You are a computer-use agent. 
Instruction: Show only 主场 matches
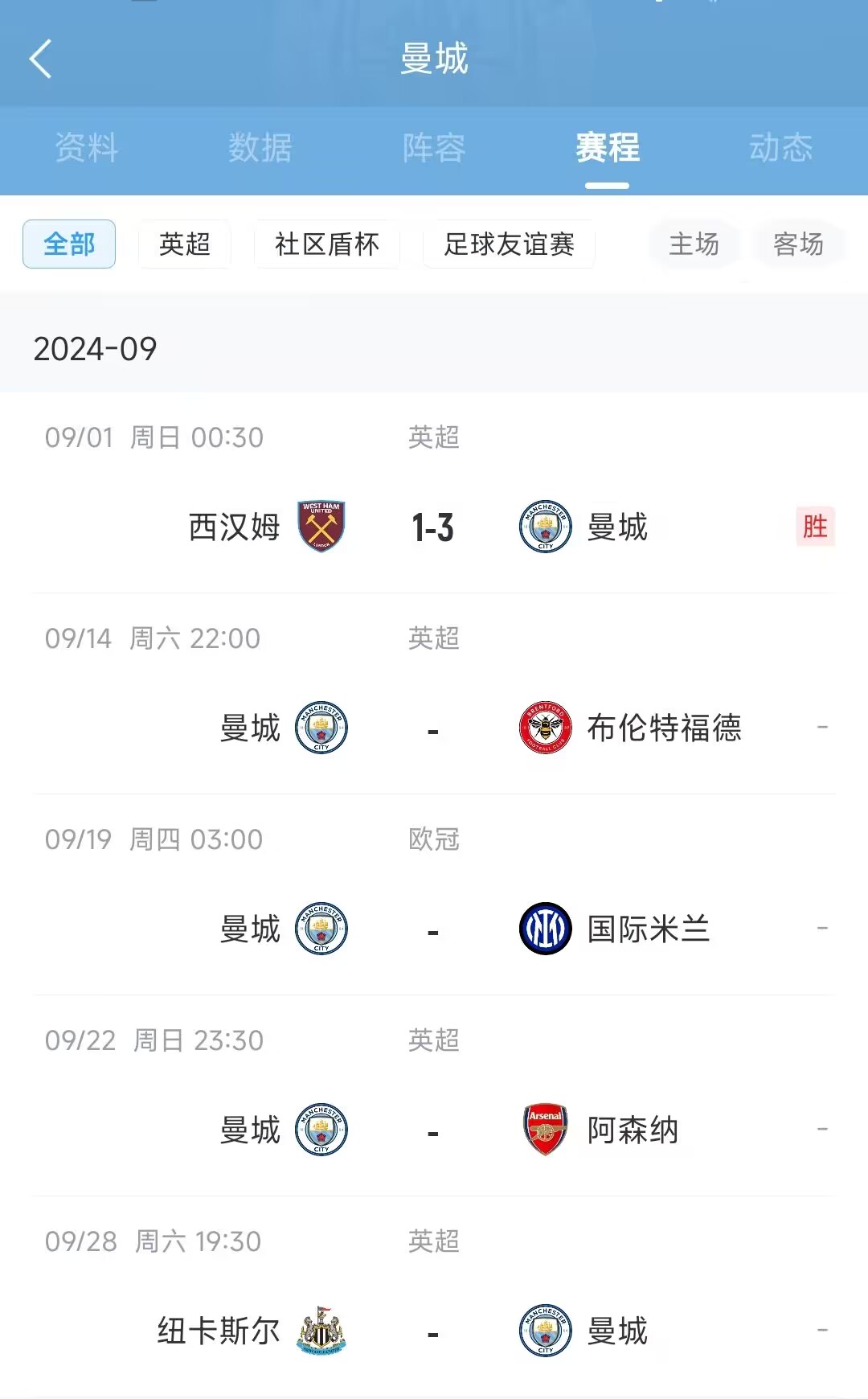(694, 244)
